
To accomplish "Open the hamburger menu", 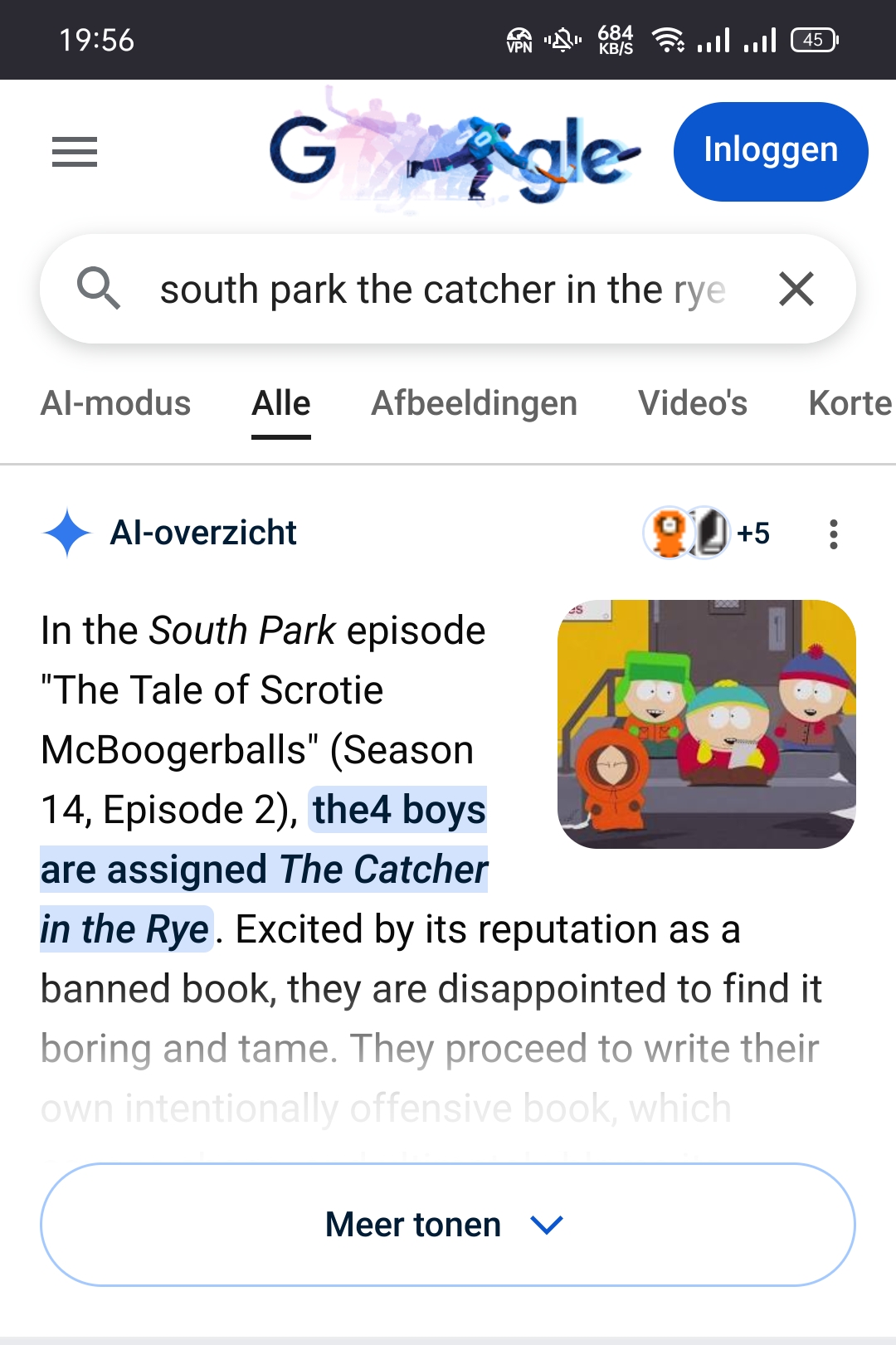I will pos(75,152).
